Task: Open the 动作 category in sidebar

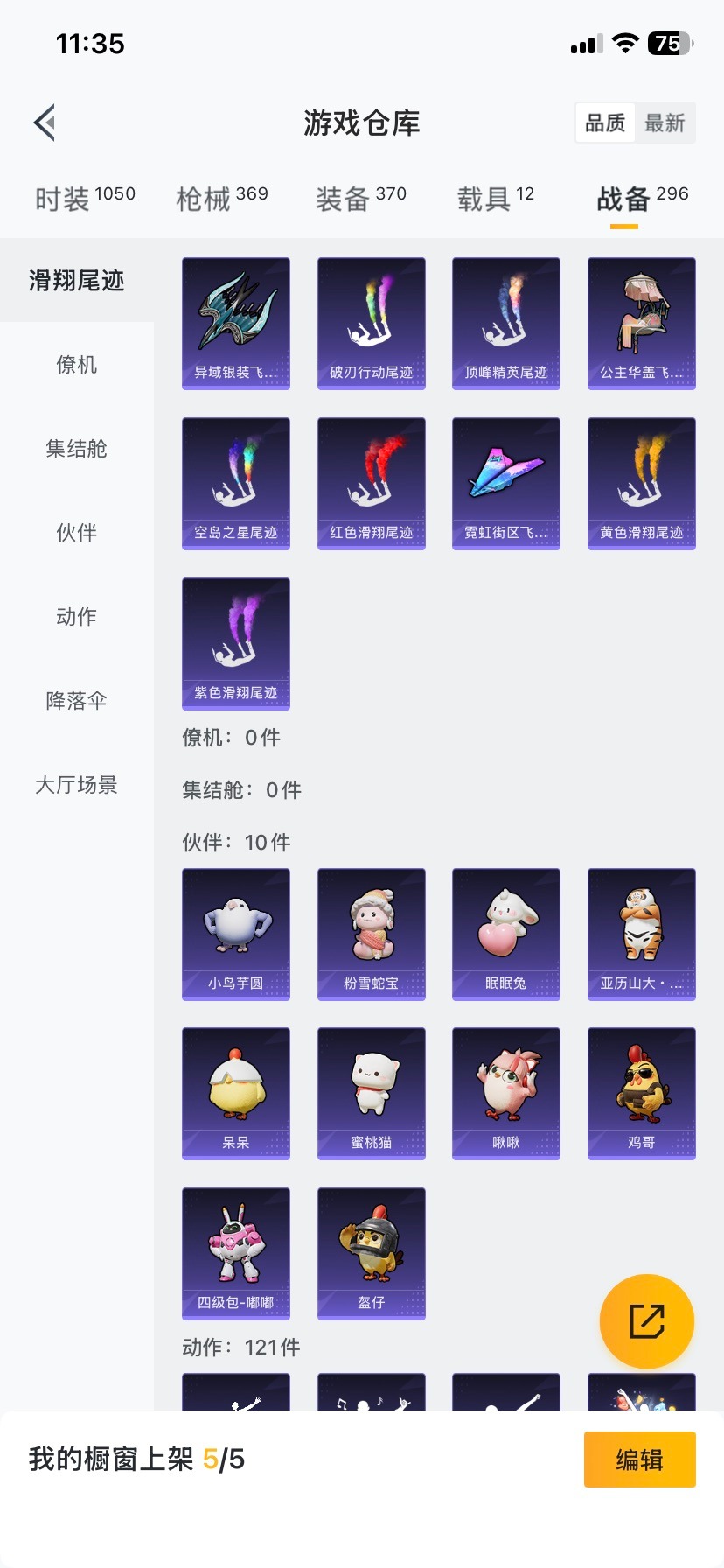Action: click(76, 617)
